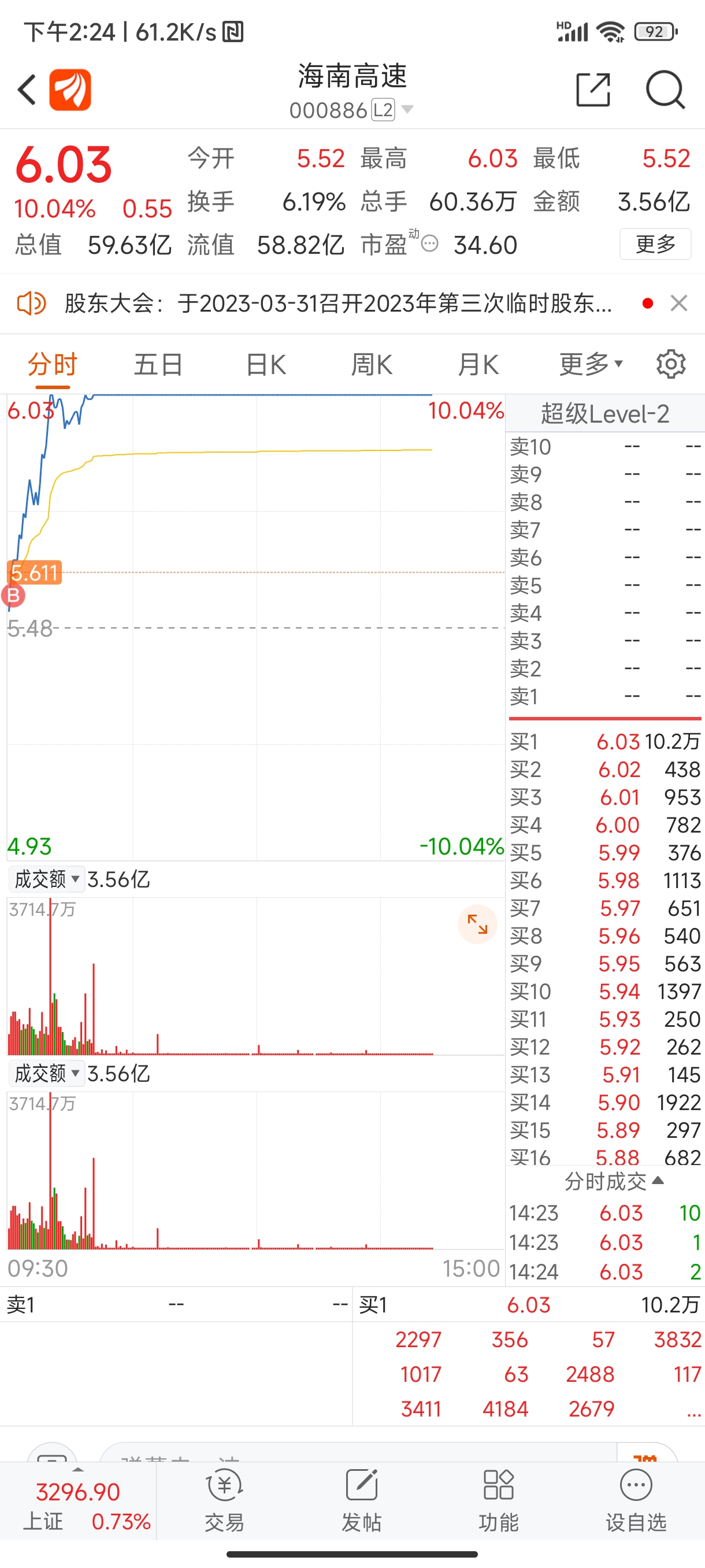Open the 股东大会 announcement notice
This screenshot has width=705, height=1568.
[x=337, y=303]
